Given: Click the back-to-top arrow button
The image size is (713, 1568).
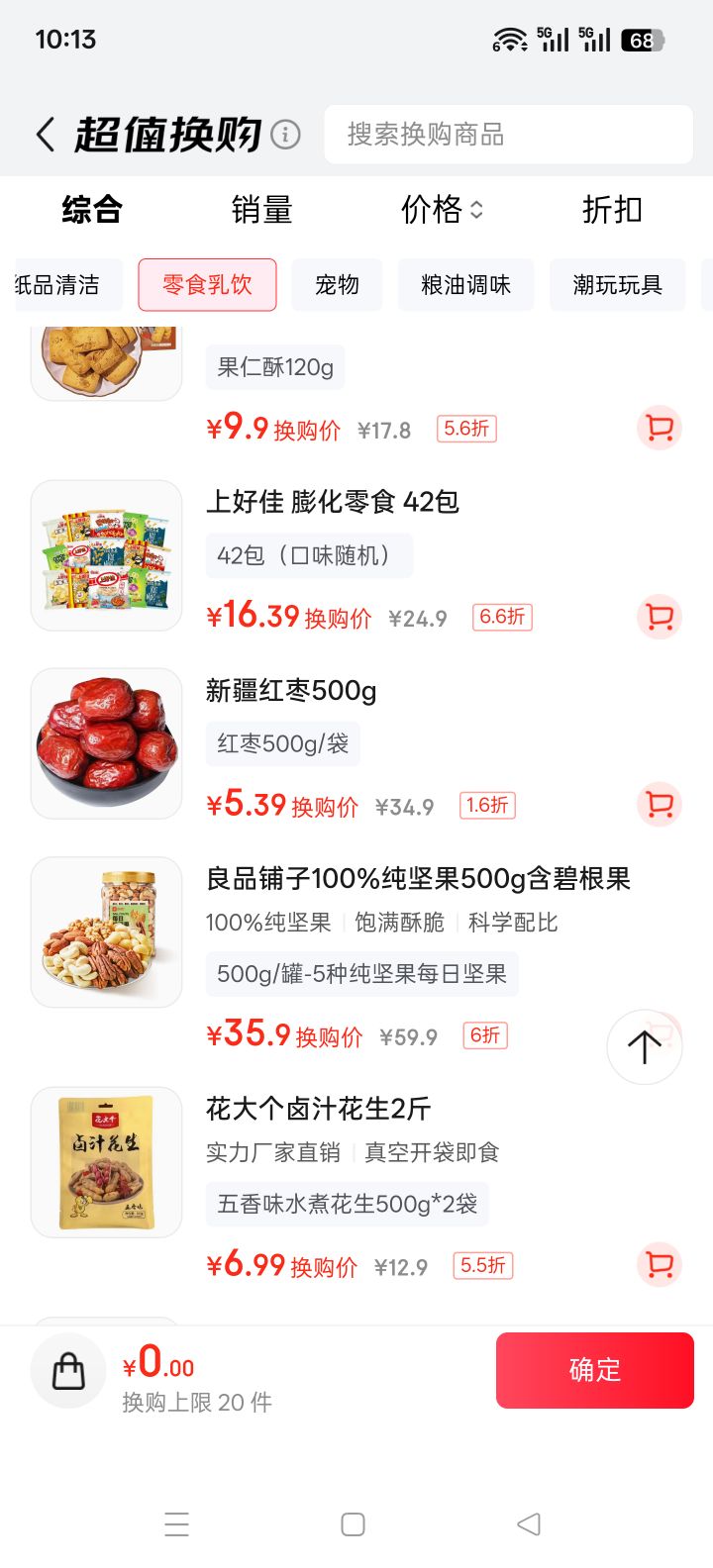Looking at the screenshot, I should coord(644,1046).
